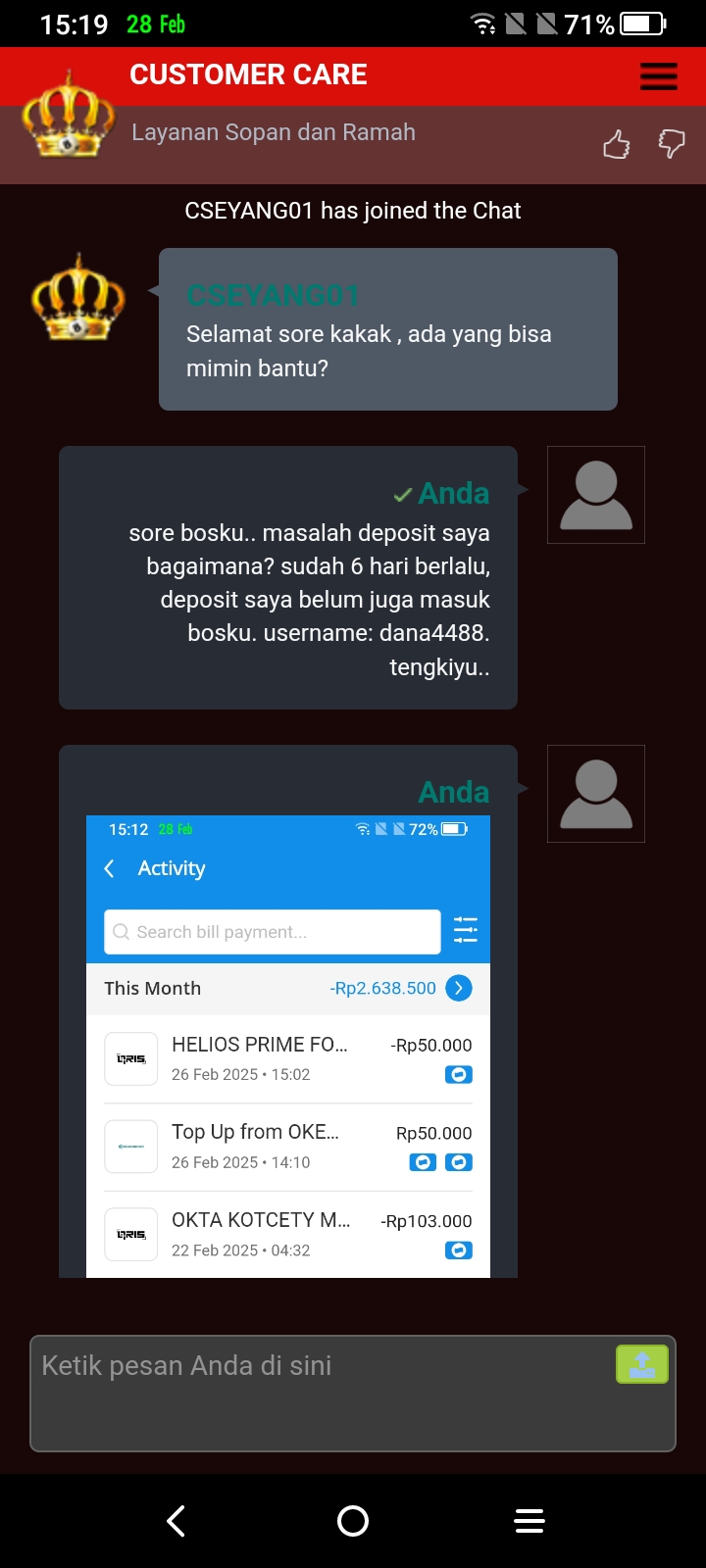Go back using system back button
This screenshot has width=706, height=1568.
coord(176,1521)
